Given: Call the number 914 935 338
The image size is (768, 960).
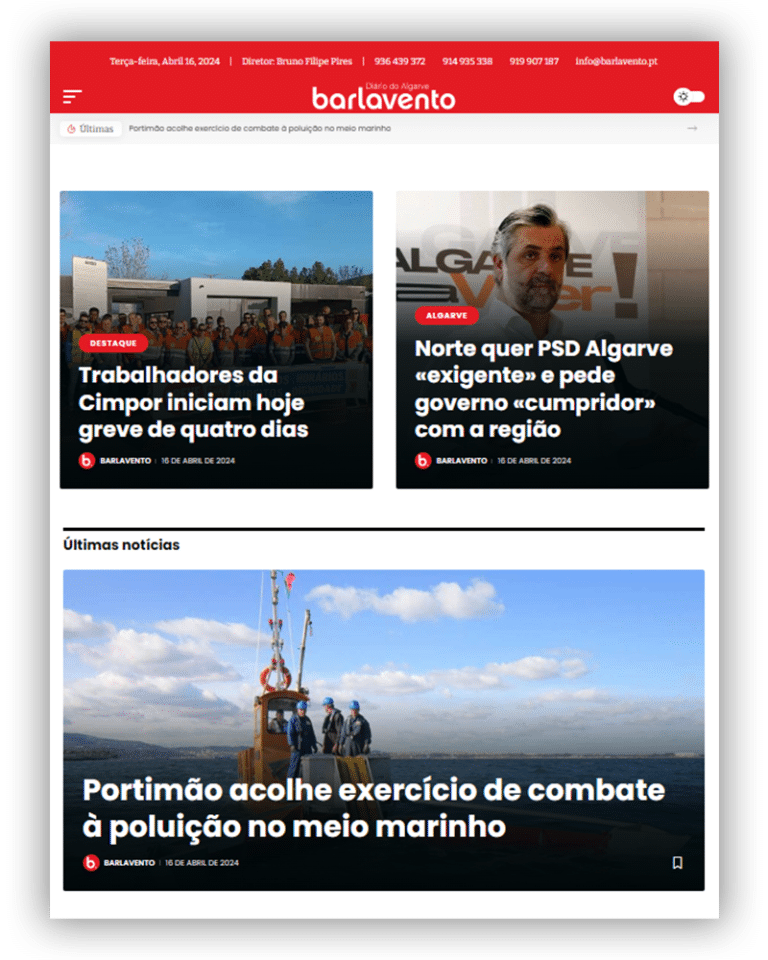Looking at the screenshot, I should click(x=467, y=61).
